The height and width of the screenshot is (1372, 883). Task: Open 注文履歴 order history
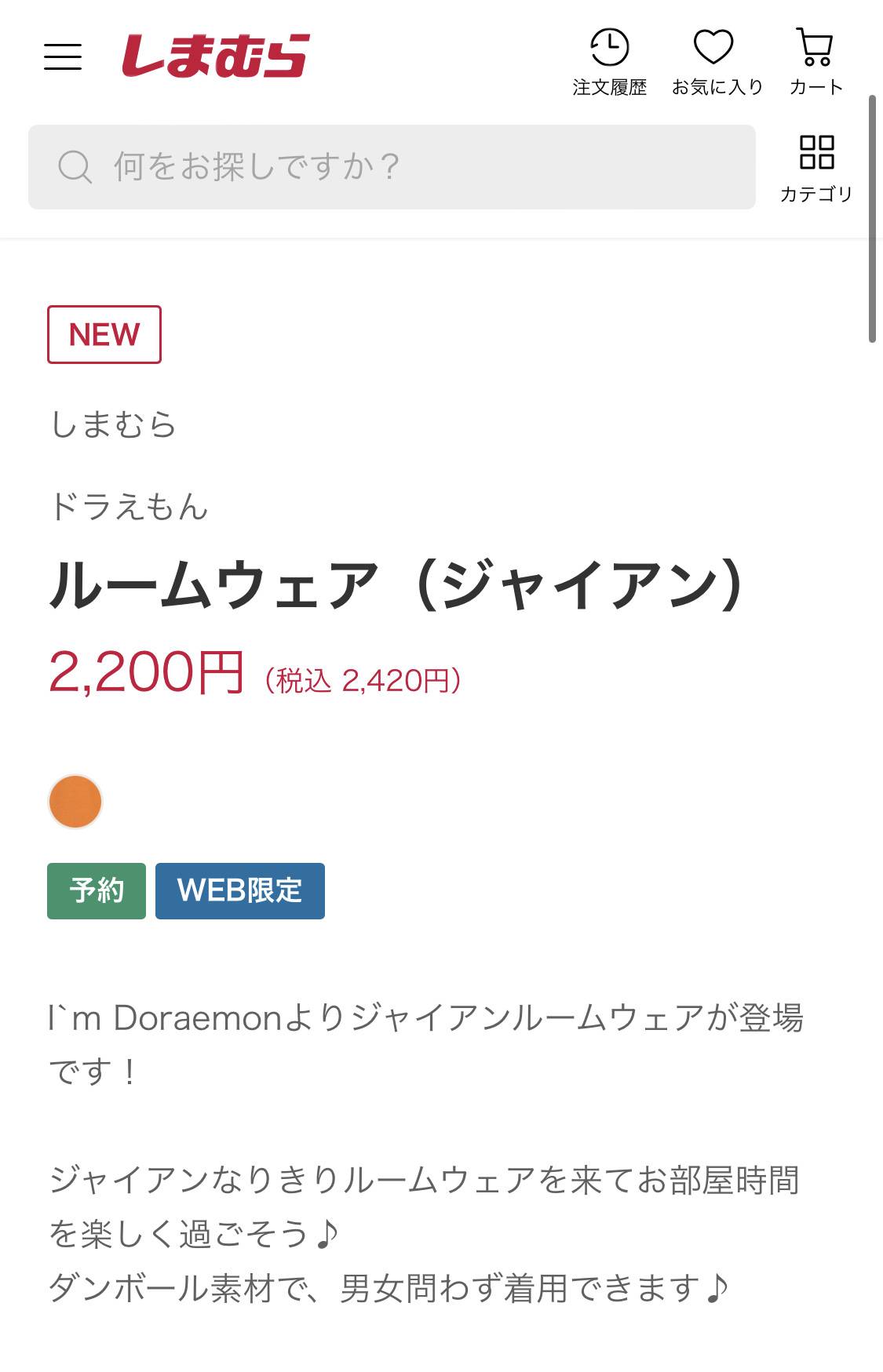(x=609, y=63)
